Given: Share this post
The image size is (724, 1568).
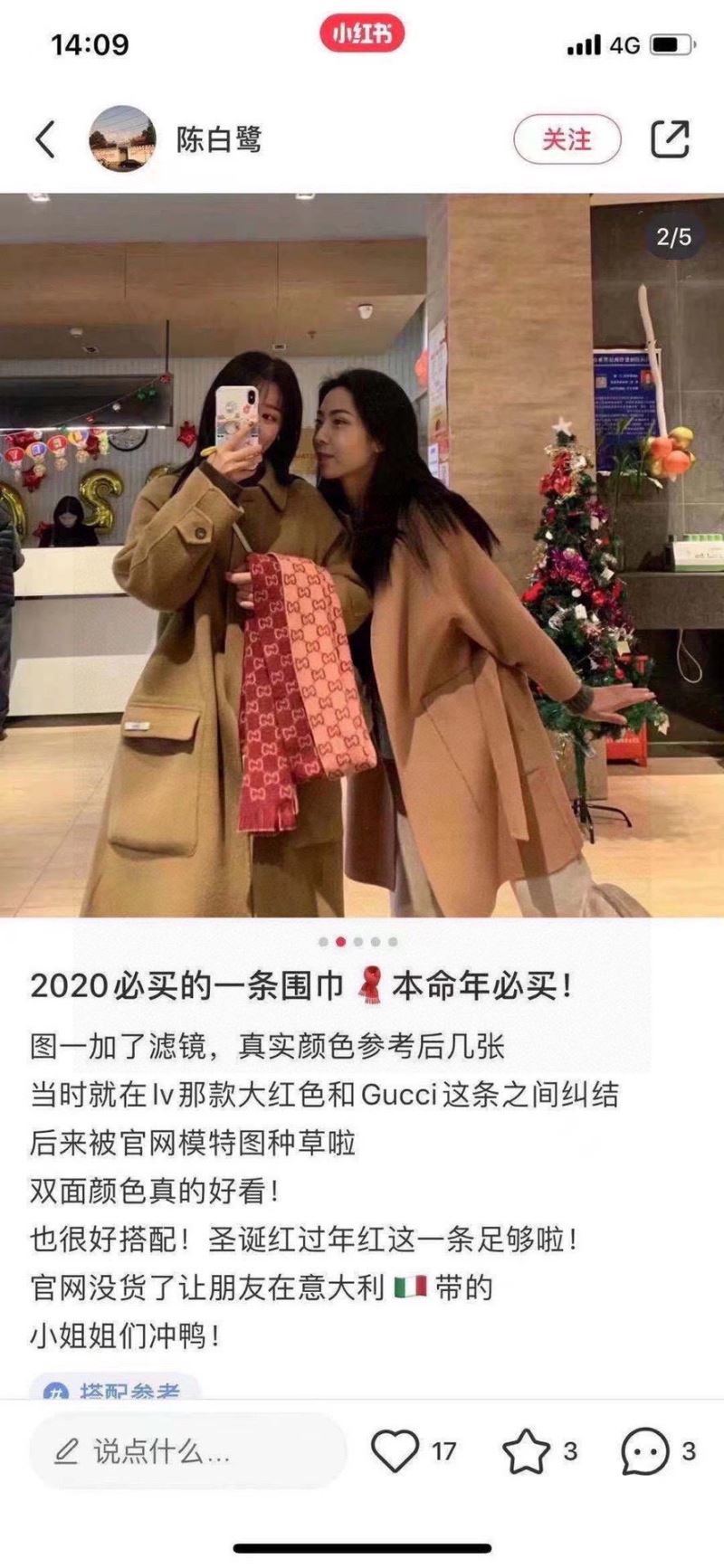Looking at the screenshot, I should tap(671, 139).
